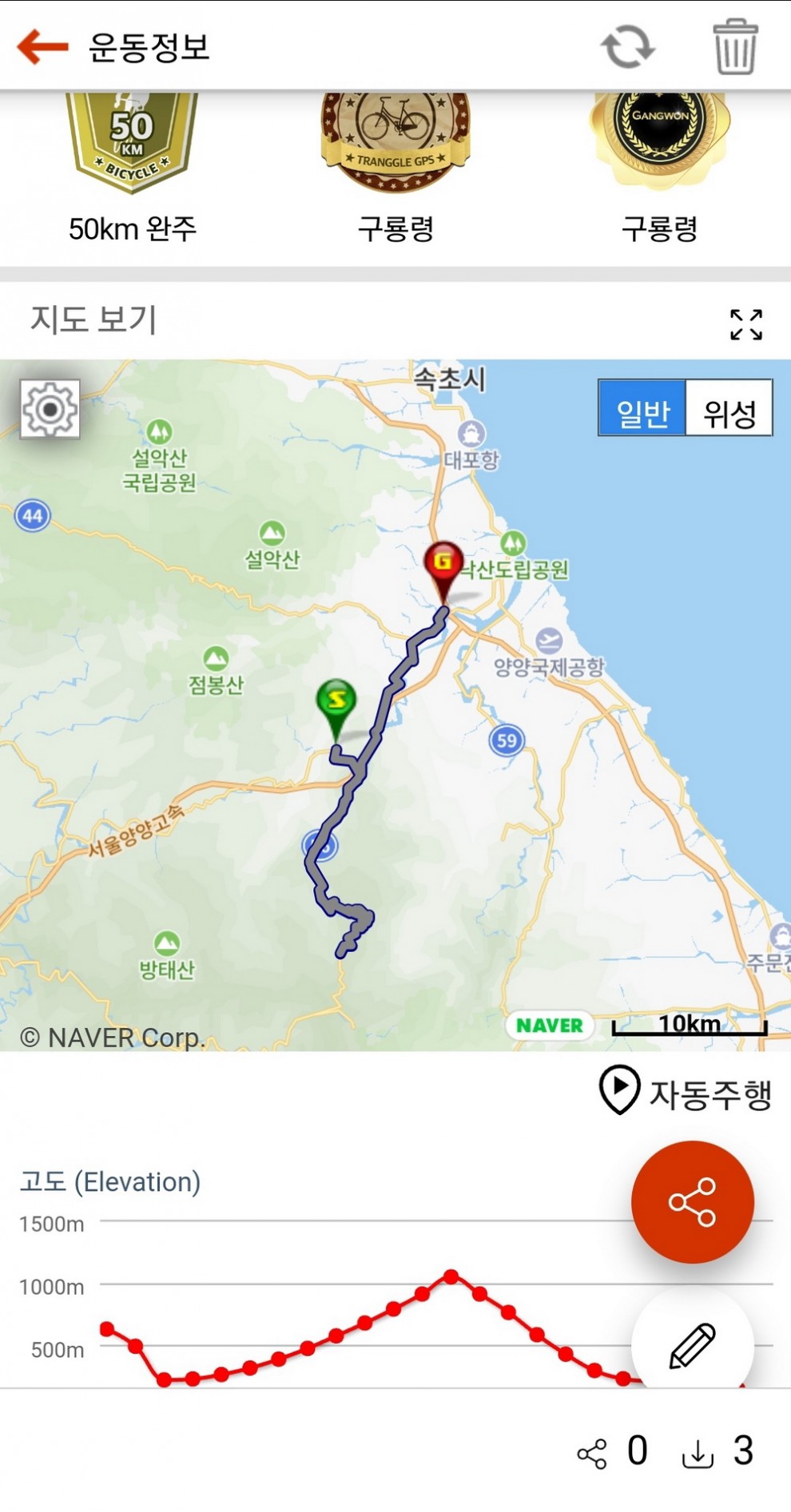Switch map to 일반 view
Image resolution: width=791 pixels, height=1512 pixels.
(642, 408)
